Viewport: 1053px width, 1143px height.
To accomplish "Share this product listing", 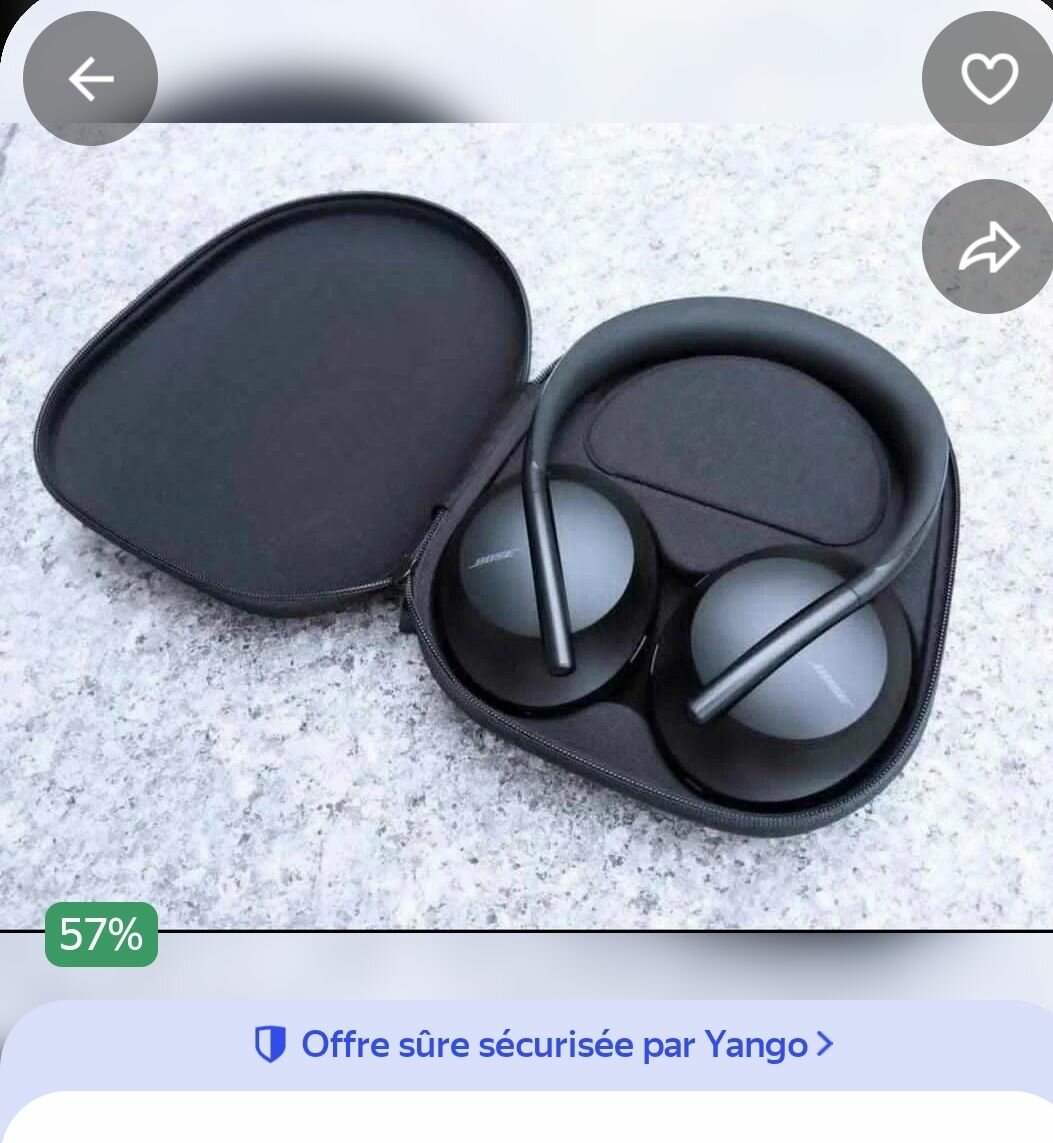I will (x=988, y=246).
